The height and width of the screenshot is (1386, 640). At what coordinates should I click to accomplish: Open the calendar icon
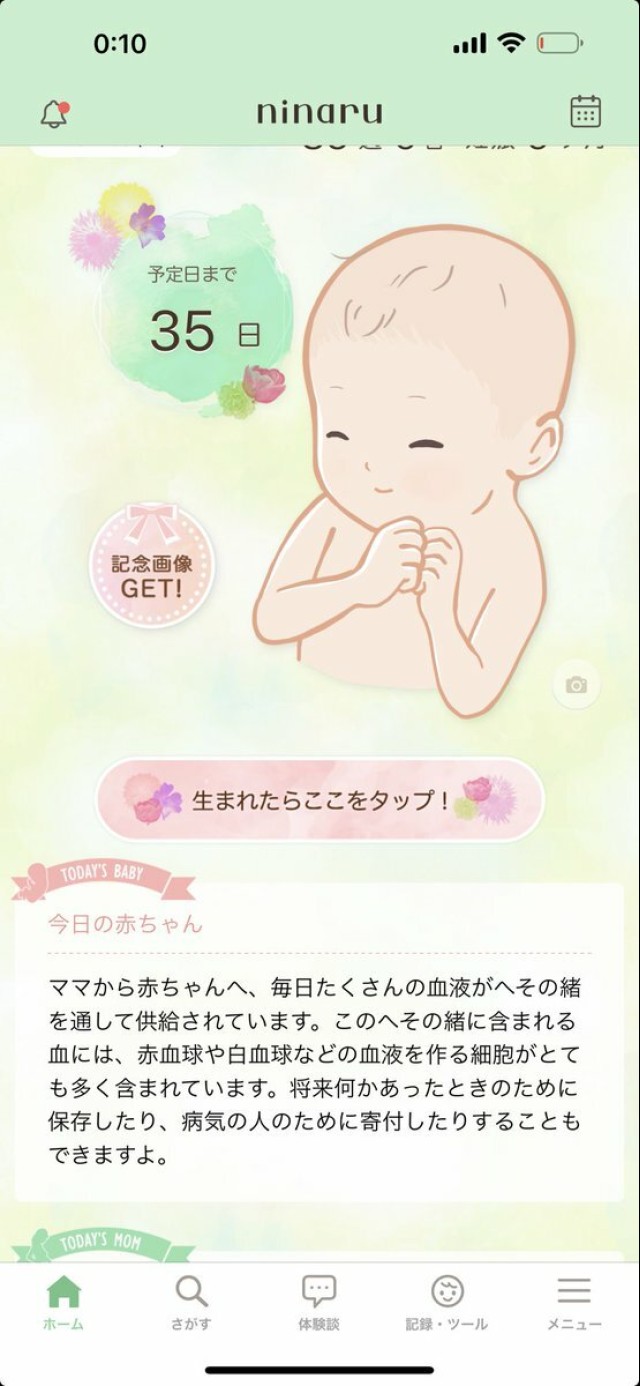point(585,112)
